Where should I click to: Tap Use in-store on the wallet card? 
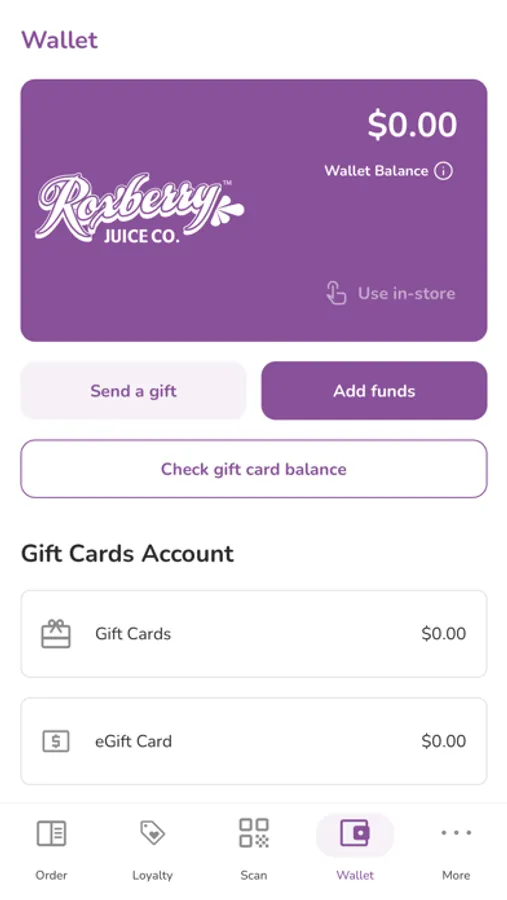[390, 293]
